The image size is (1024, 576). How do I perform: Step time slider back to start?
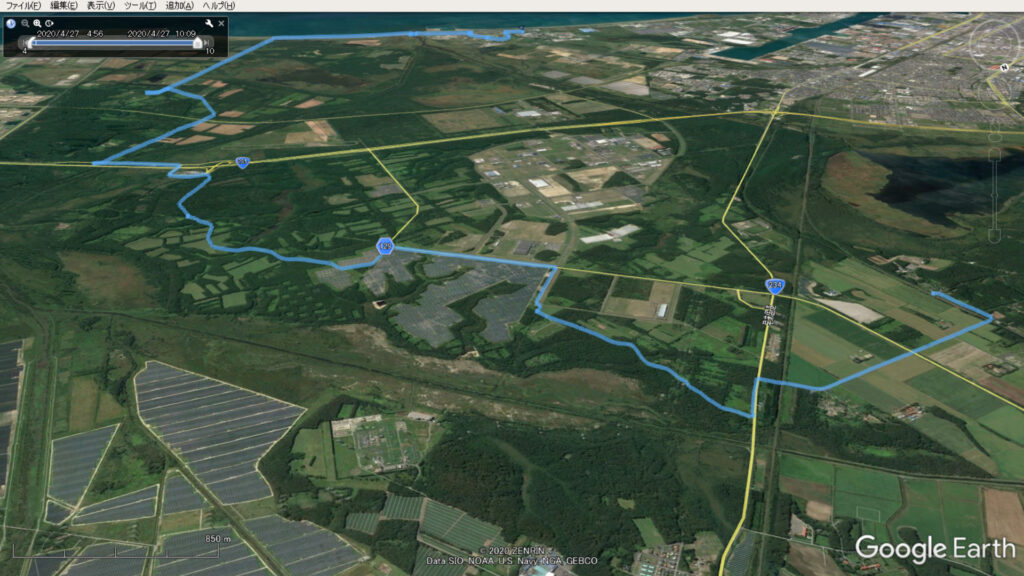pyautogui.click(x=23, y=43)
